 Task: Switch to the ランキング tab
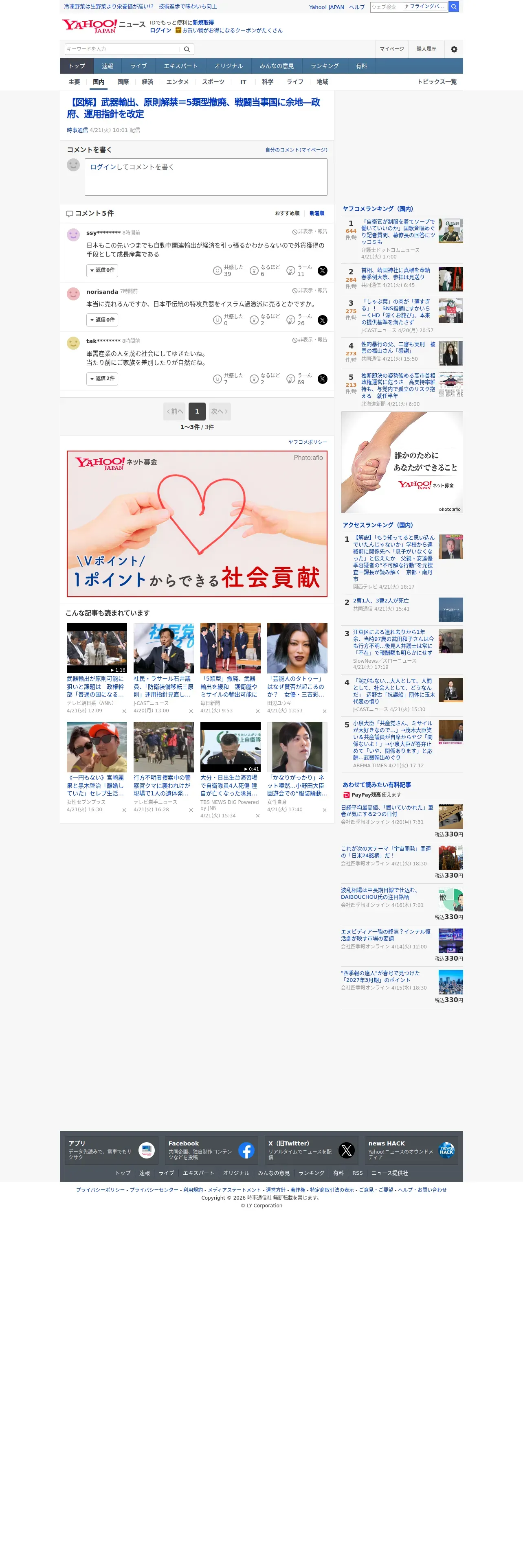point(325,66)
